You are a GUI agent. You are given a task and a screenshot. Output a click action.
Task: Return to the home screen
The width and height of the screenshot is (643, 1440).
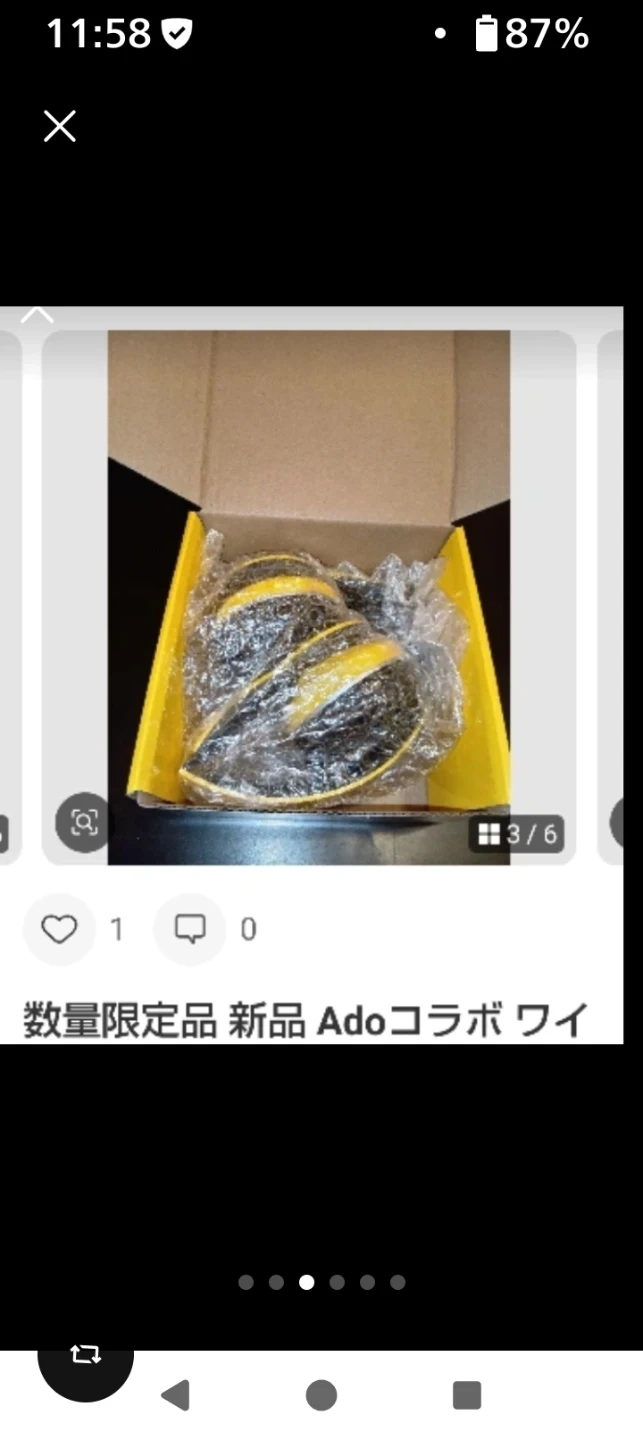[x=321, y=1395]
